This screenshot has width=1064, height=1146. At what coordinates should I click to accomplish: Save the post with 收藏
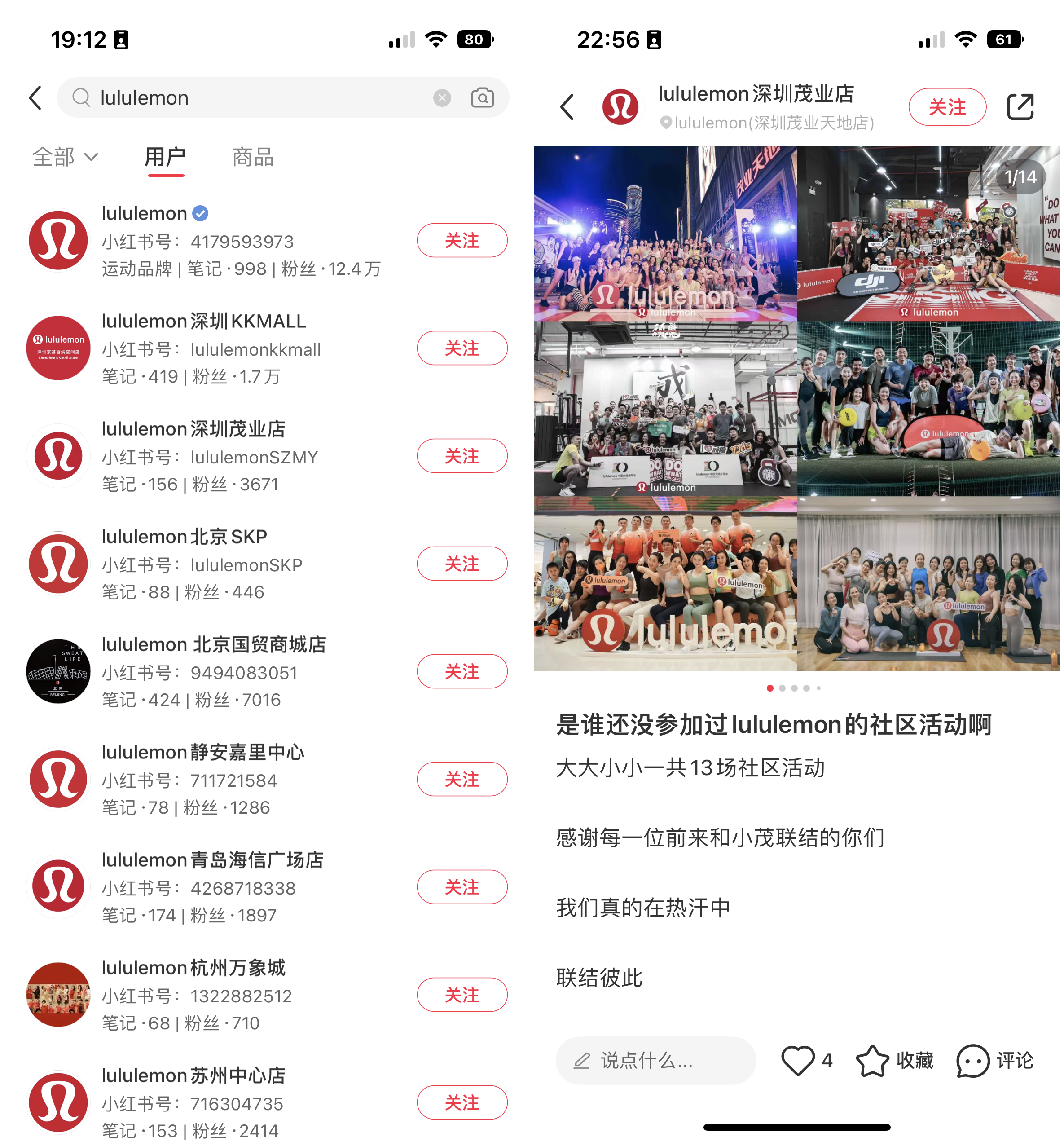893,1060
